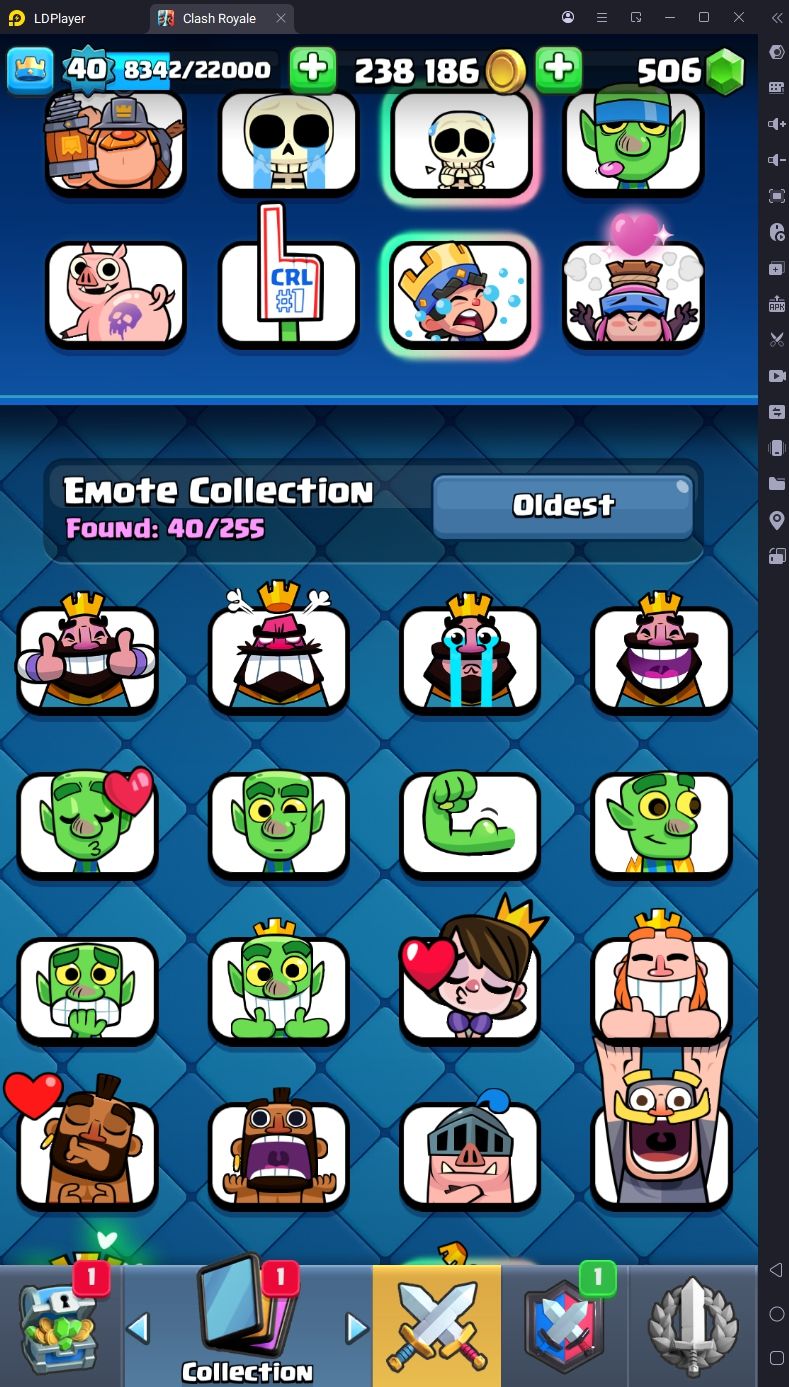Viewport: 789px width, 1387px height.
Task: Open the Events sword trophy tab
Action: [693, 1325]
